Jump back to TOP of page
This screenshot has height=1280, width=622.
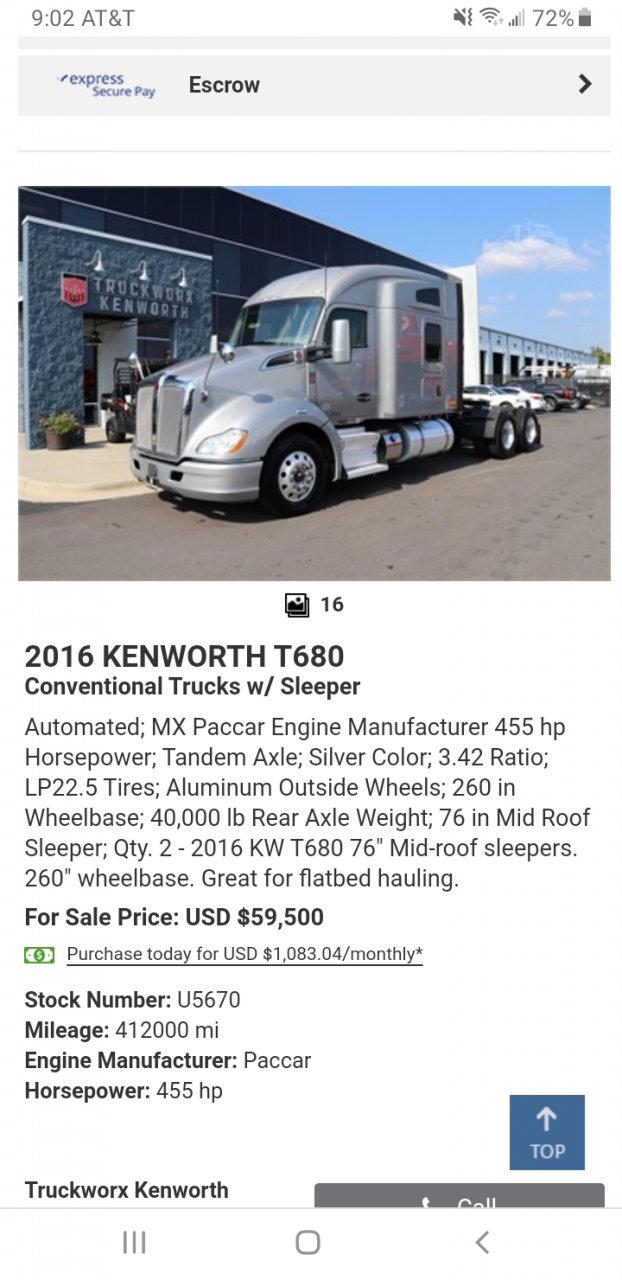(547, 1132)
